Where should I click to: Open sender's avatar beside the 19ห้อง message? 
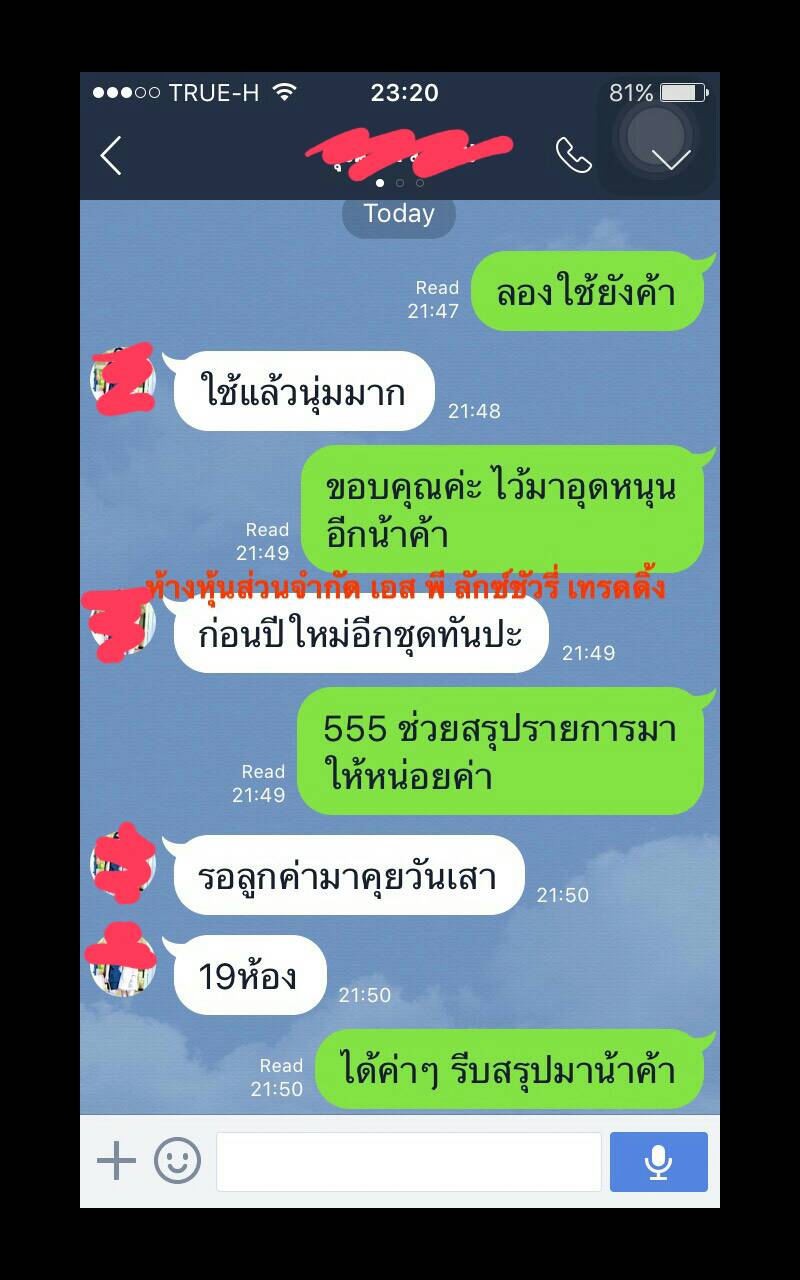(122, 964)
